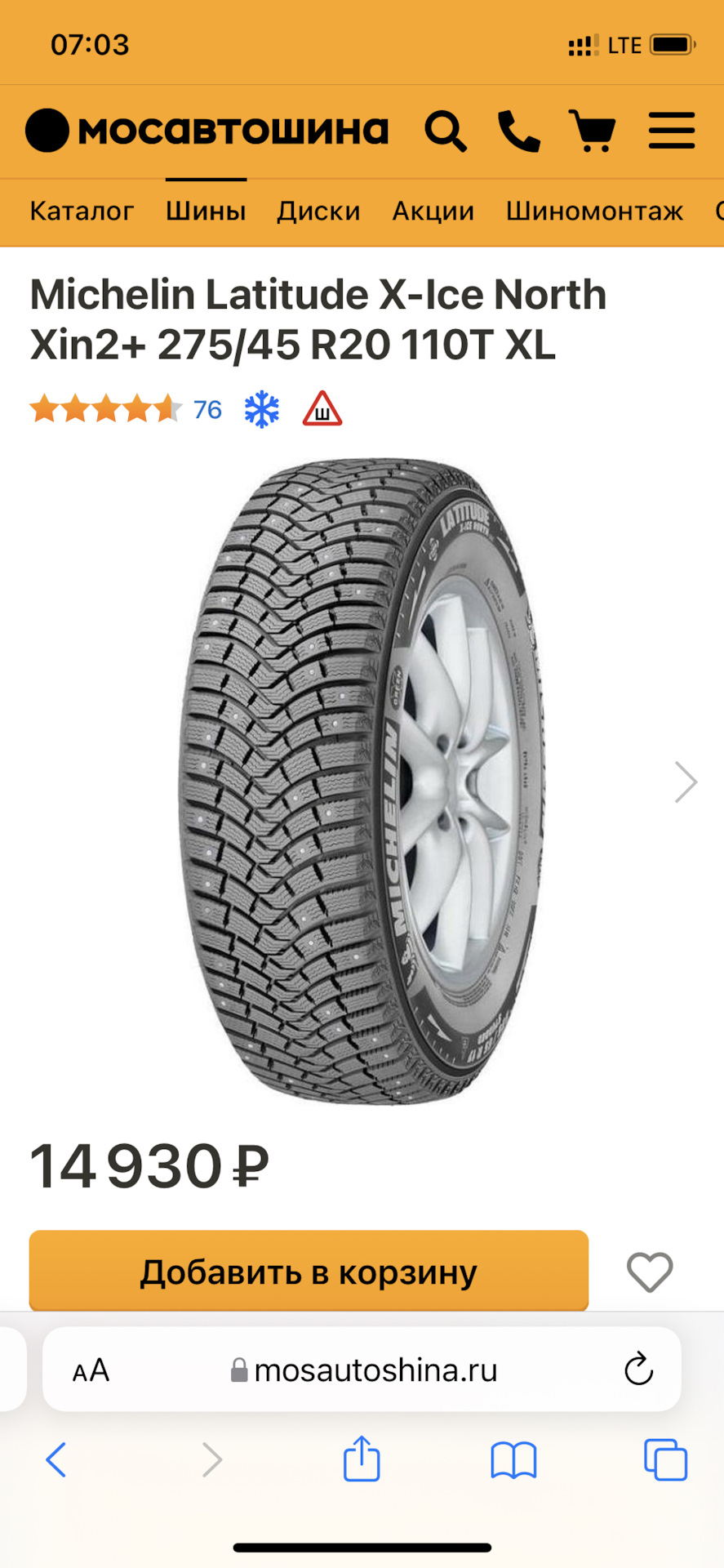Image resolution: width=724 pixels, height=1568 pixels.
Task: Go back in Safari
Action: click(56, 1459)
